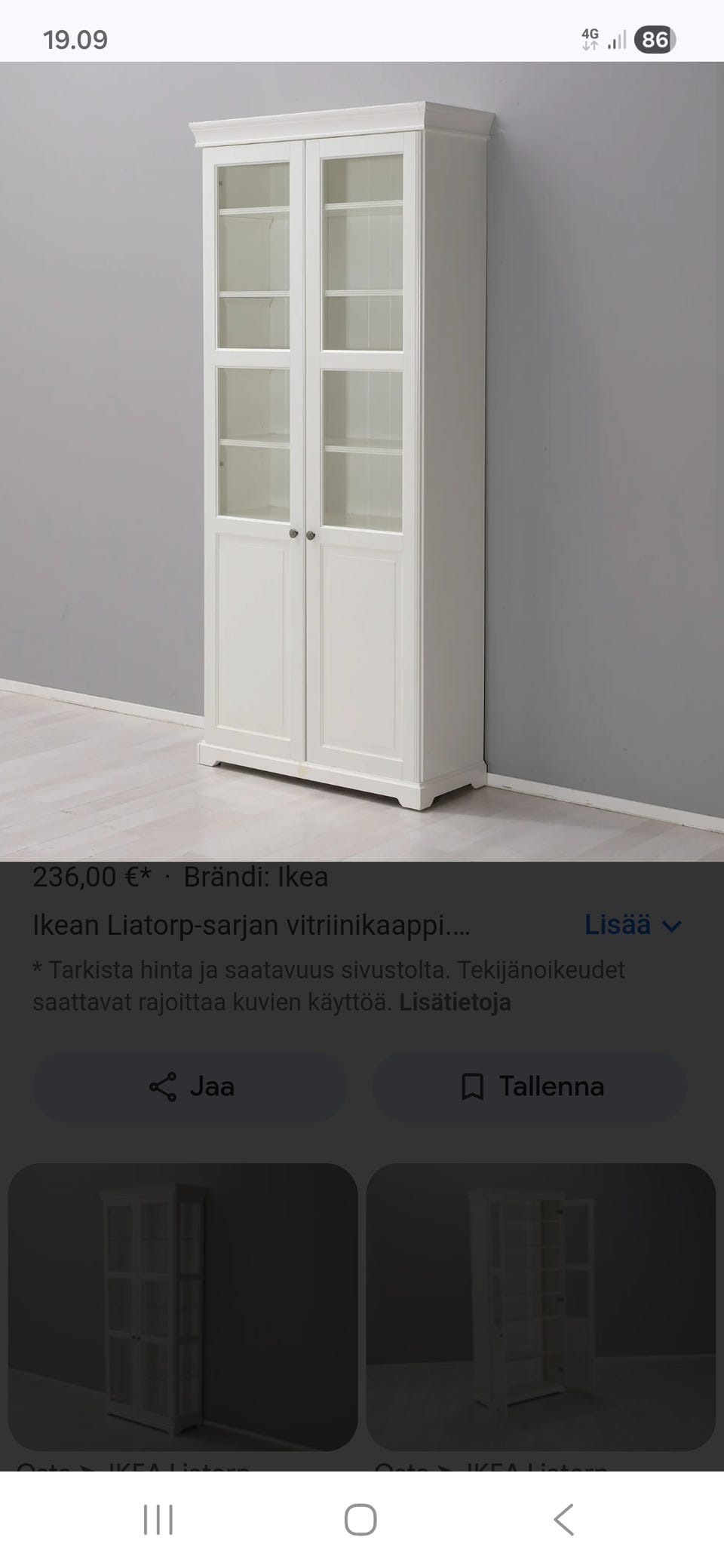Tap the Tallenna button to save
The height and width of the screenshot is (1568, 724).
532,1086
